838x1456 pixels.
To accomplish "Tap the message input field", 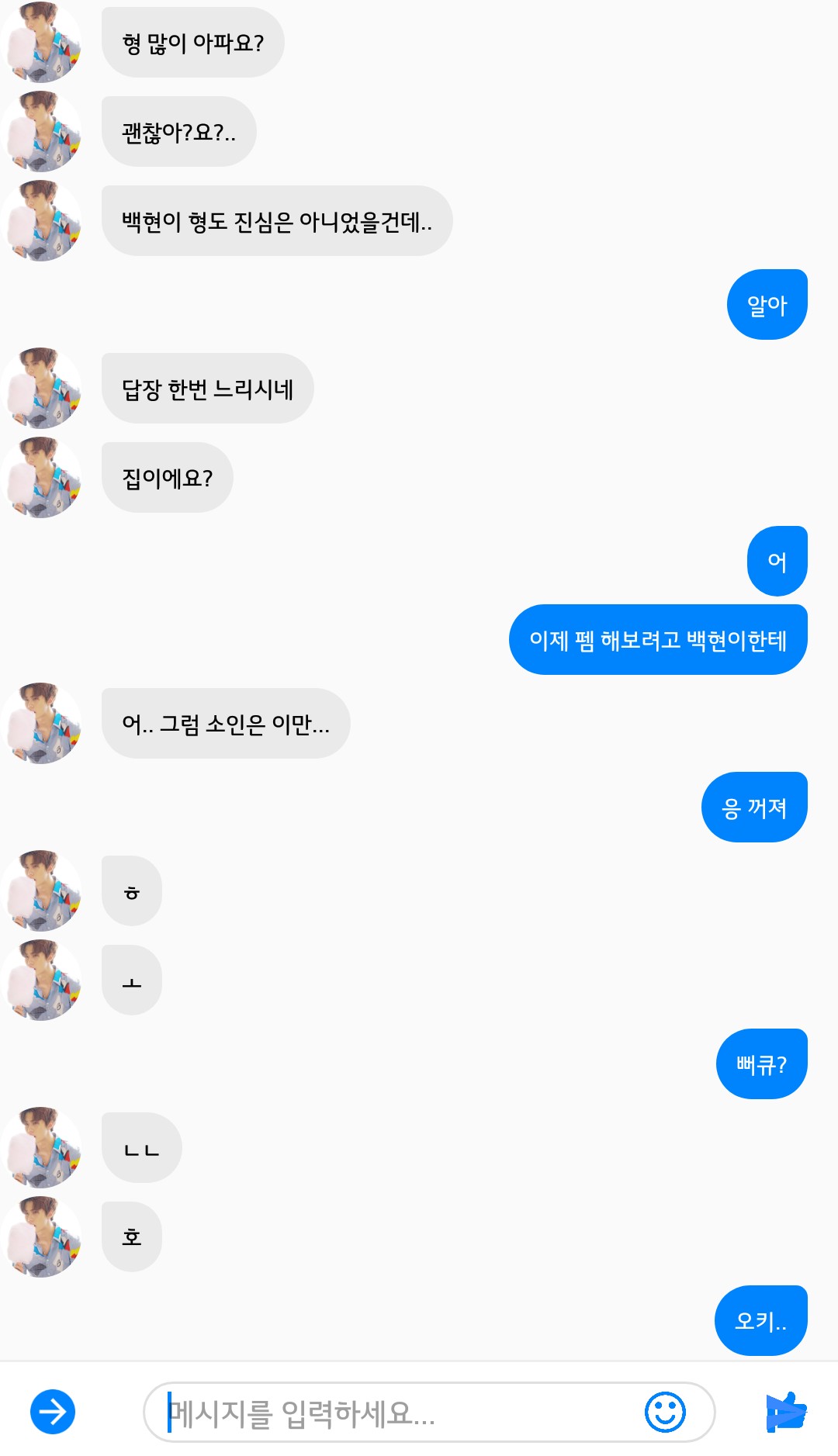I will 396,1413.
